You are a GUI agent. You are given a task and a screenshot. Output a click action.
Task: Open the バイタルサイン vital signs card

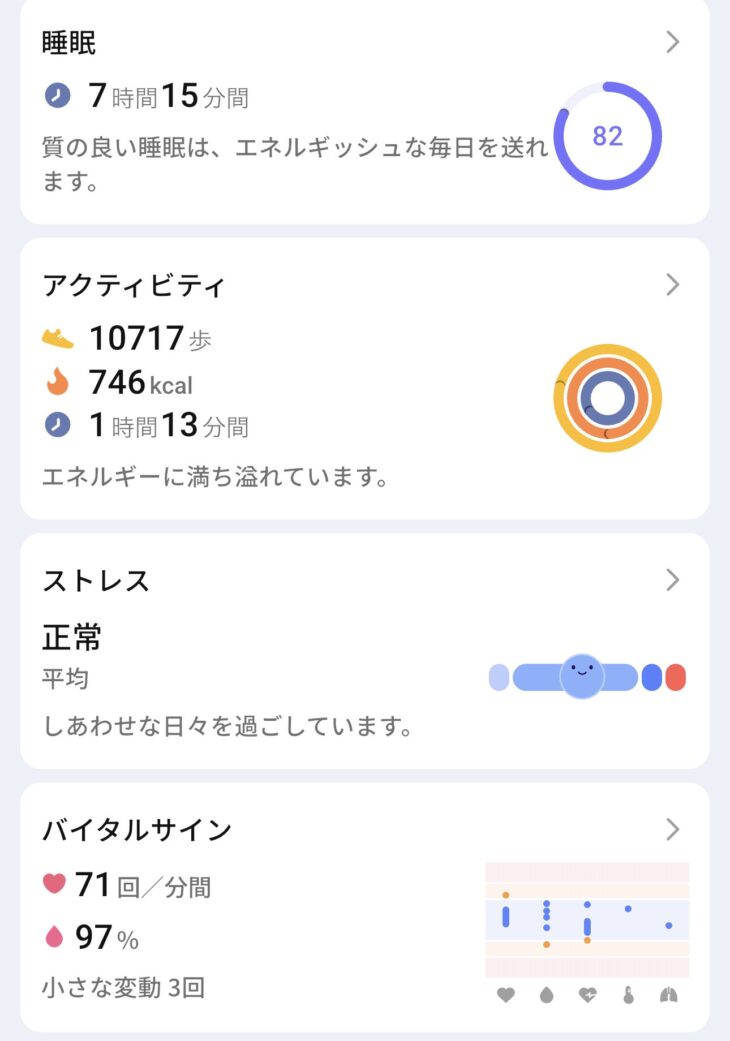[364, 906]
